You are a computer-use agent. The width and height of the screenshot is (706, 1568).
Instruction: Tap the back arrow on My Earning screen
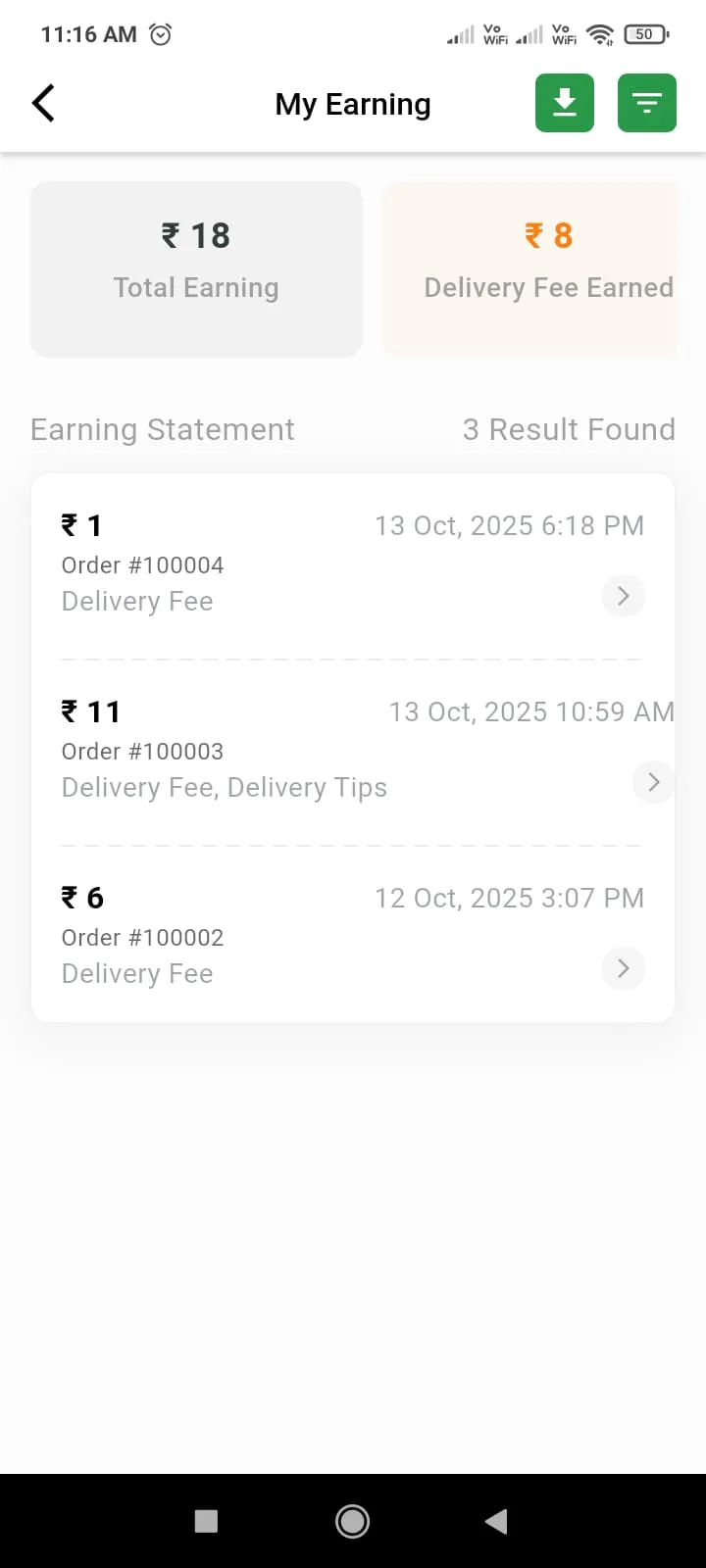(43, 103)
